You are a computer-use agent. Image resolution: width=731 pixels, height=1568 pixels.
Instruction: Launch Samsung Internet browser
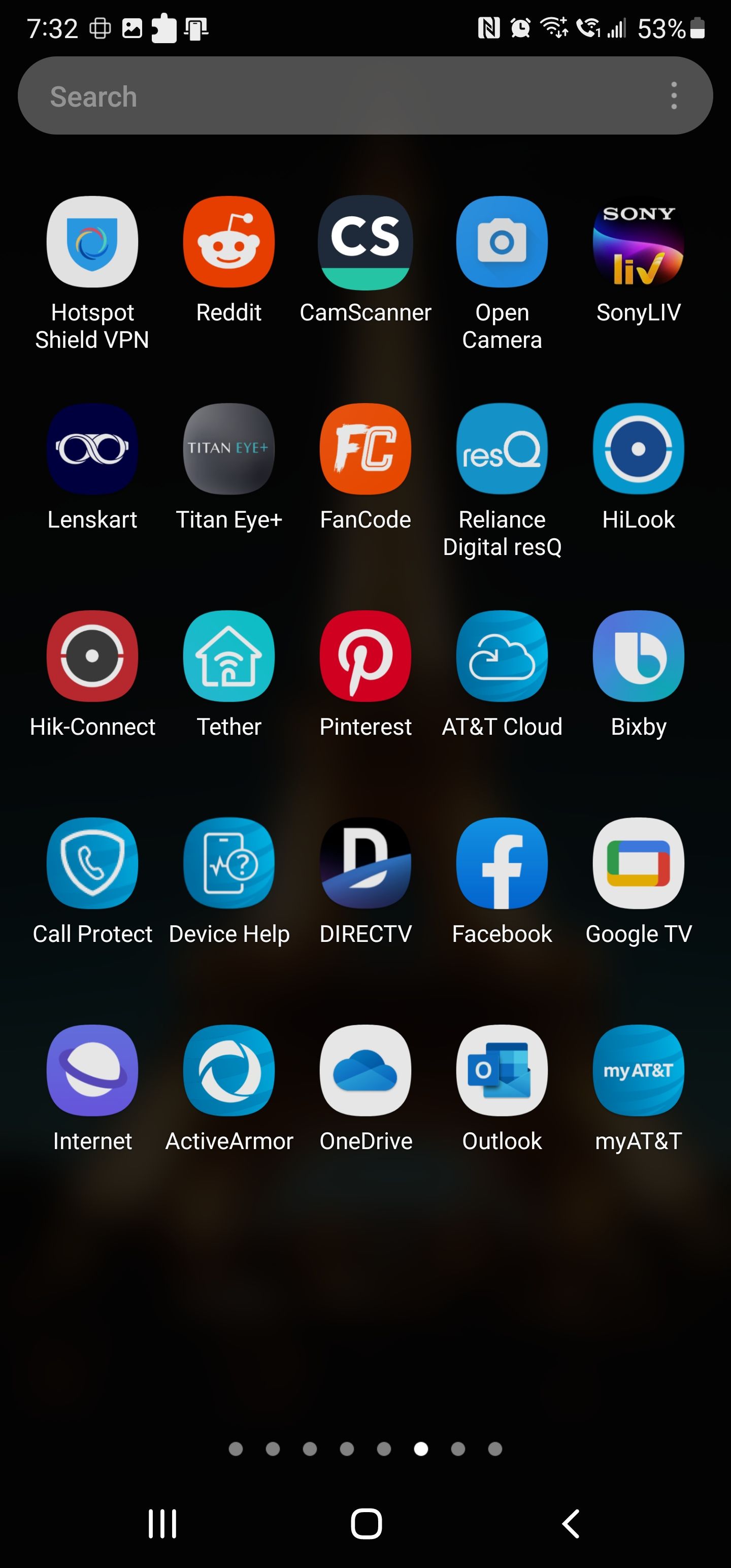click(92, 1070)
